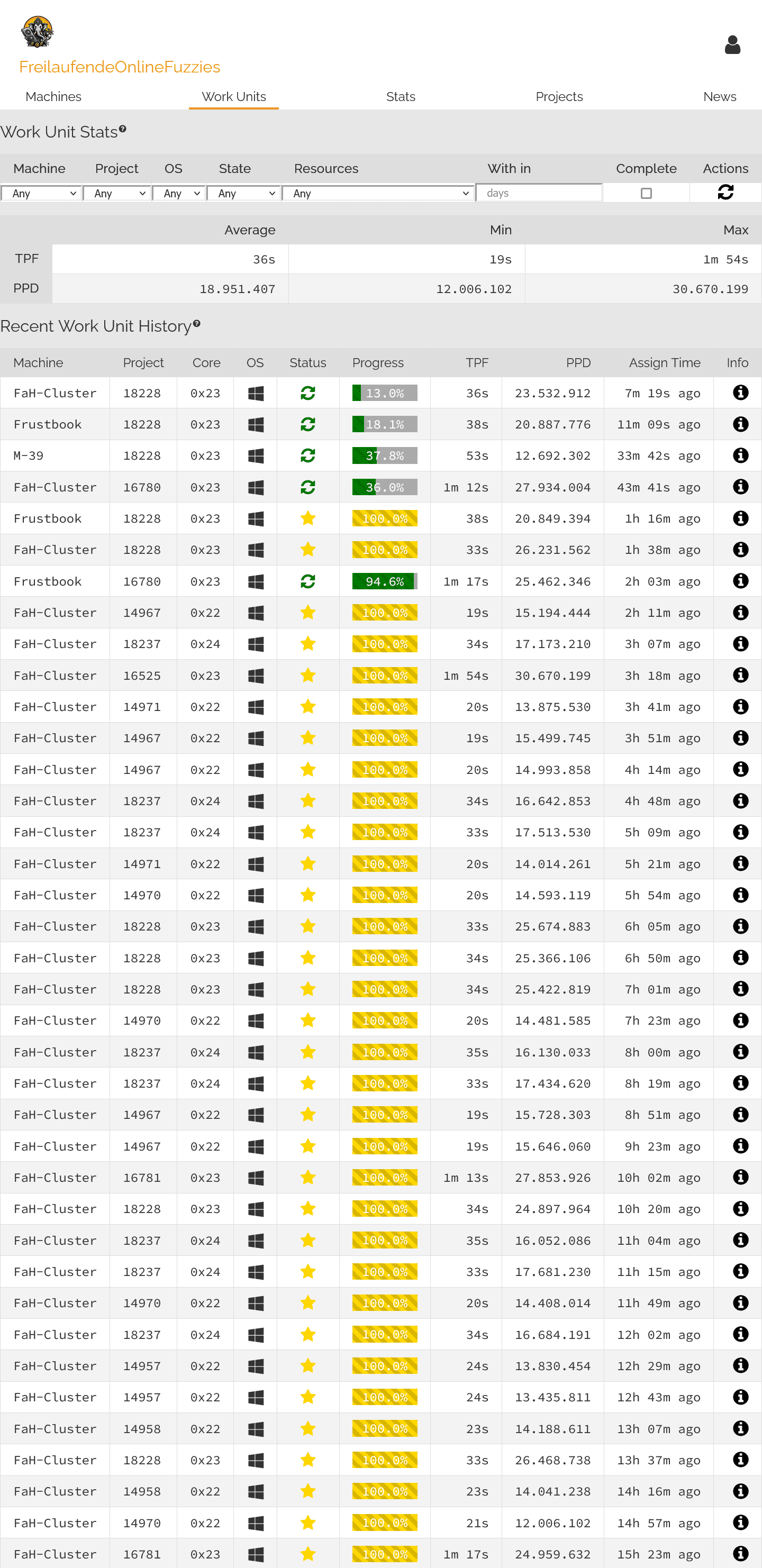Open the user account icon
Image resolution: width=762 pixels, height=1568 pixels.
point(732,45)
